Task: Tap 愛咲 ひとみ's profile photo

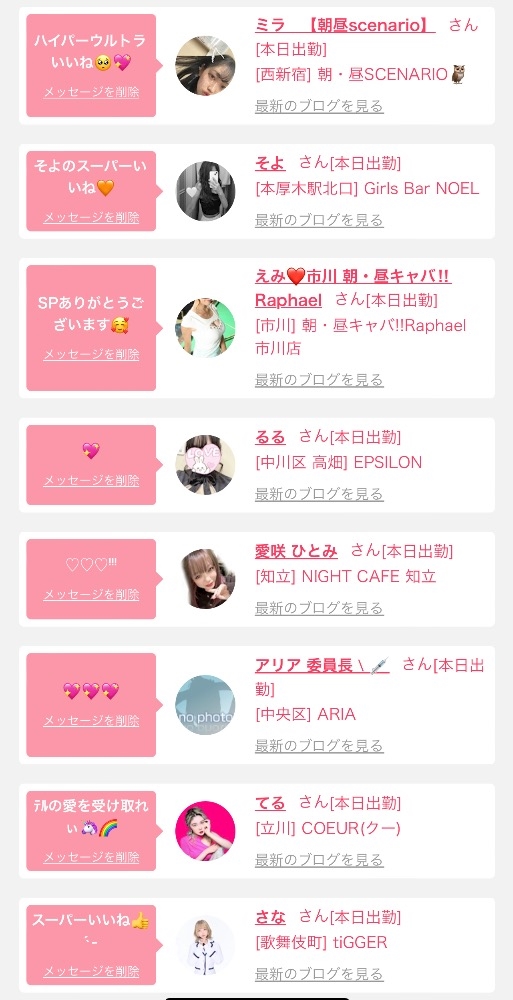Action: (x=205, y=578)
